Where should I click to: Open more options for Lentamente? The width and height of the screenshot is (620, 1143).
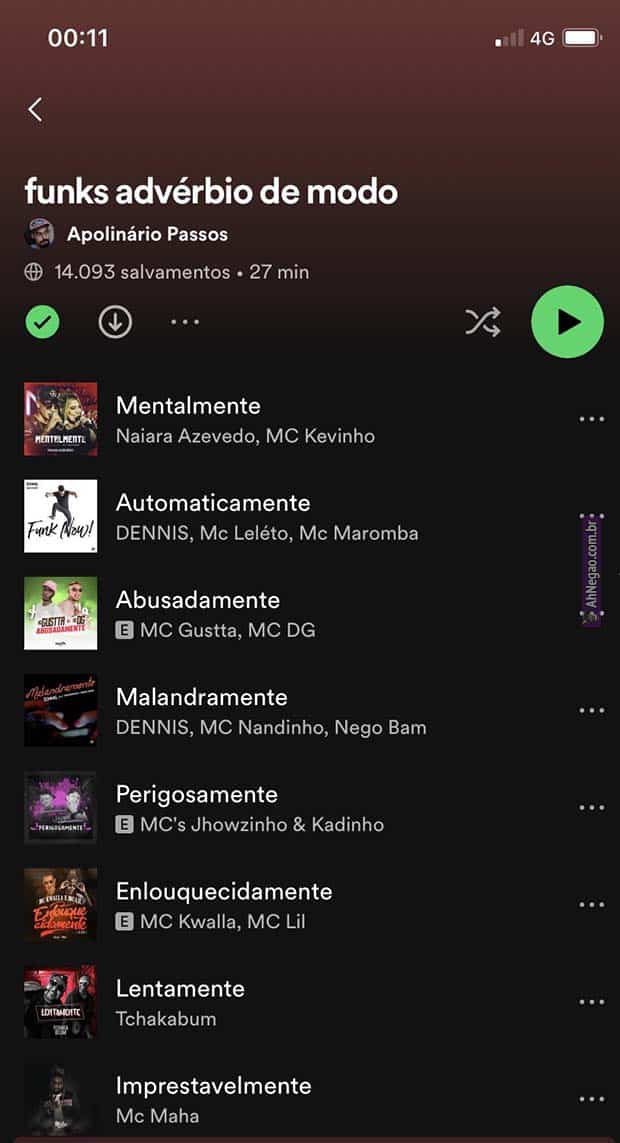click(x=591, y=1001)
